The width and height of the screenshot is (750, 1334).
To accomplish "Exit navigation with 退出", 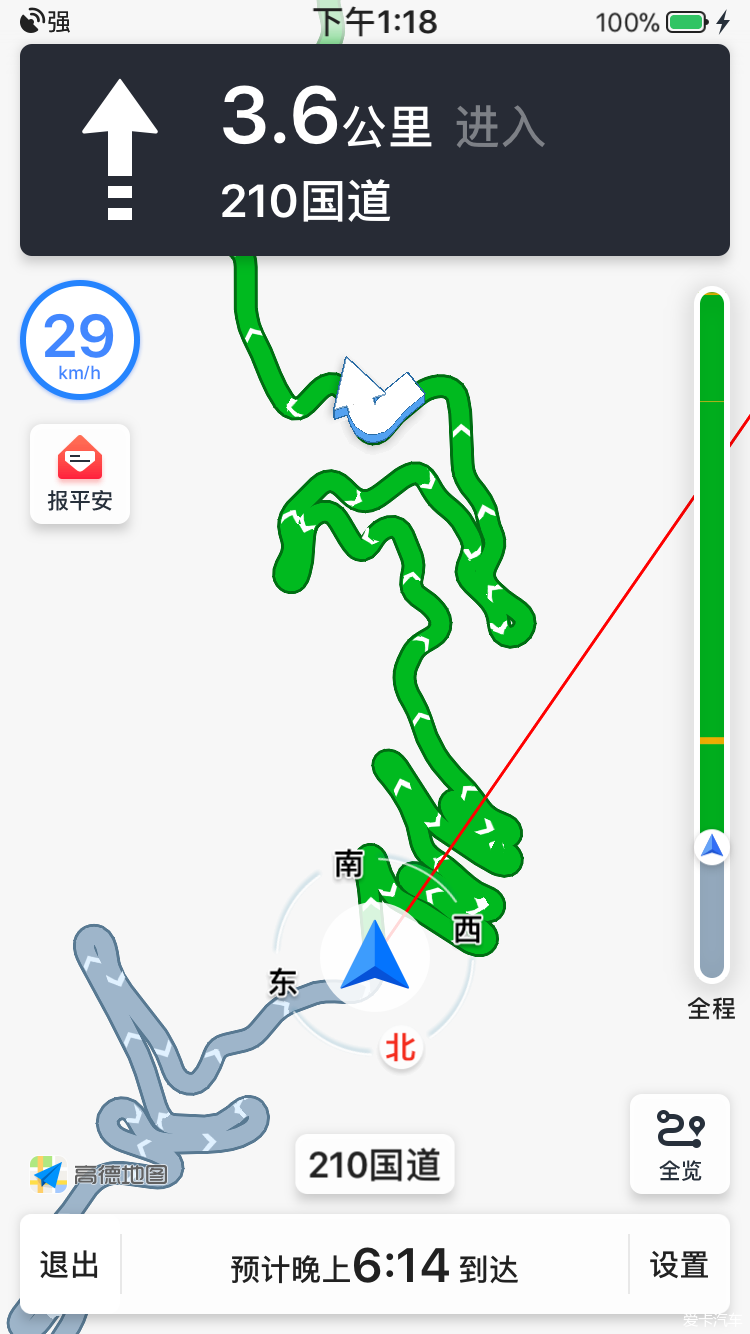I will (70, 1265).
